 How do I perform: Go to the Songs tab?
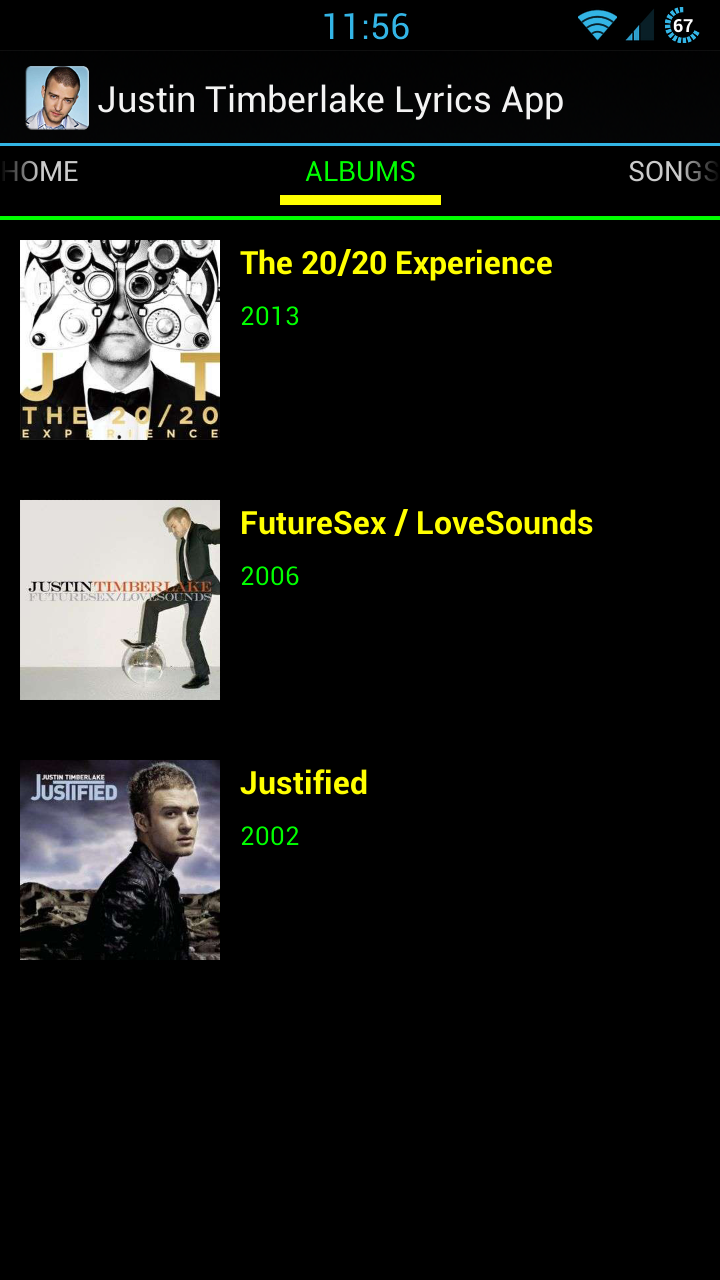(x=673, y=172)
